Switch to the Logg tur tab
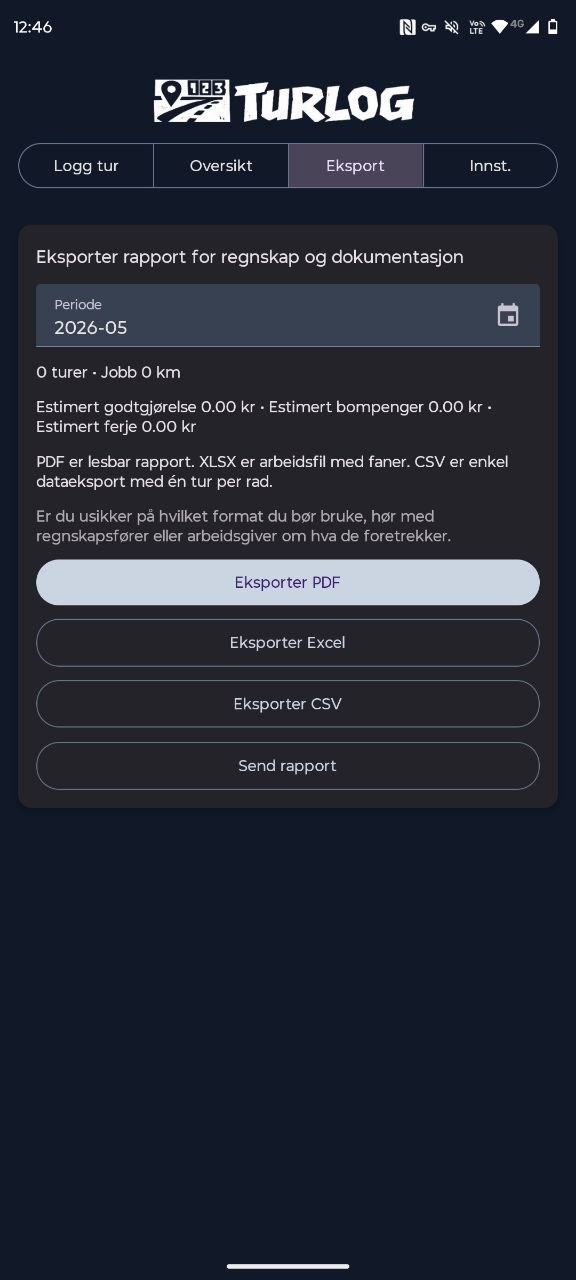The height and width of the screenshot is (1280, 576). click(x=86, y=166)
